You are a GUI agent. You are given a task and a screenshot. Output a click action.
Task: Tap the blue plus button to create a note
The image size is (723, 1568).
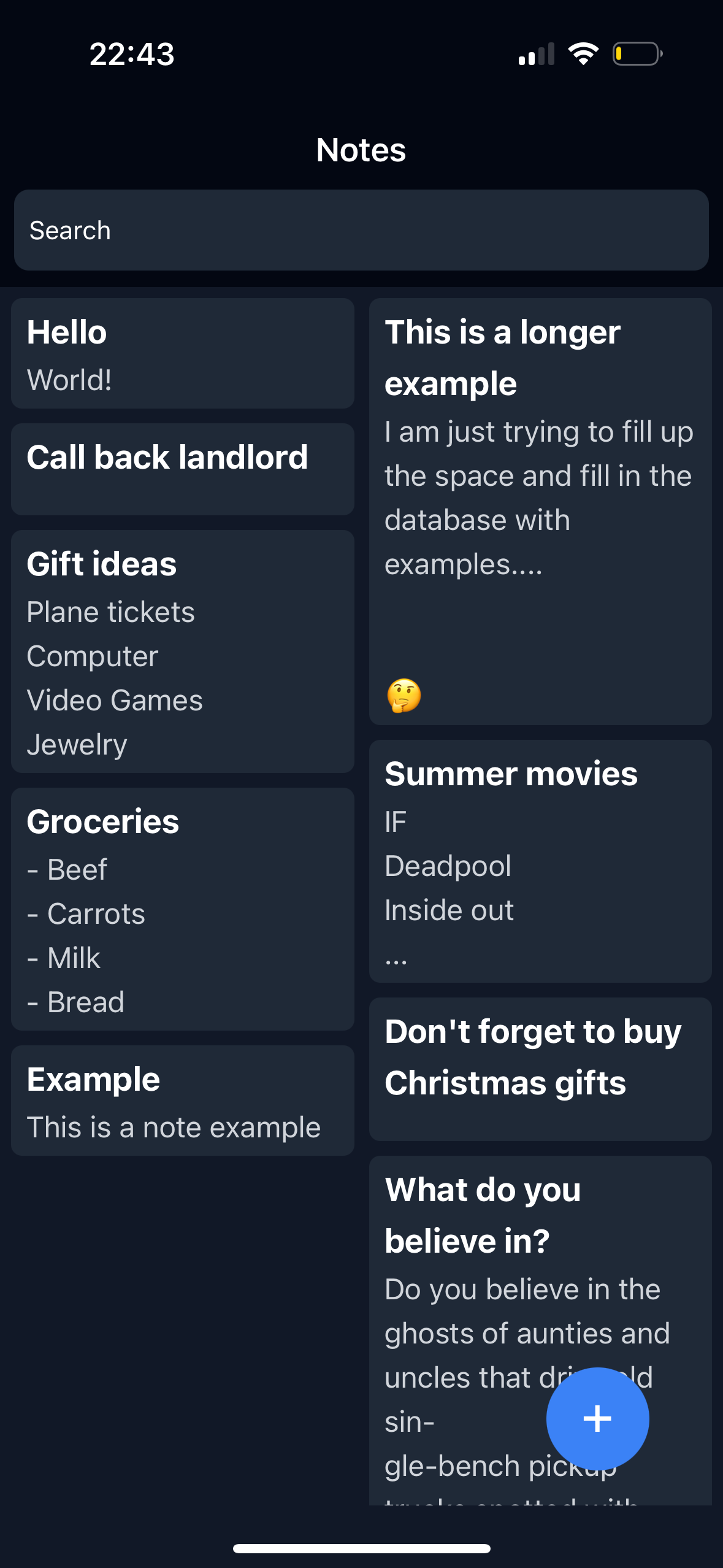(x=598, y=1417)
